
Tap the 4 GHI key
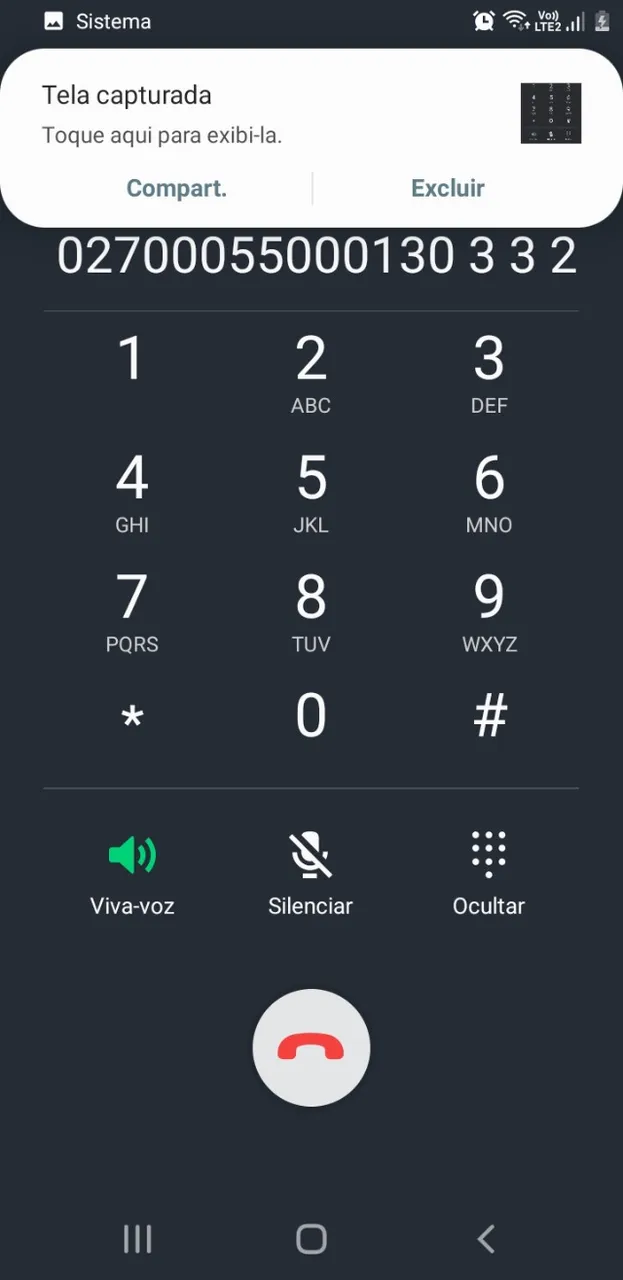132,492
